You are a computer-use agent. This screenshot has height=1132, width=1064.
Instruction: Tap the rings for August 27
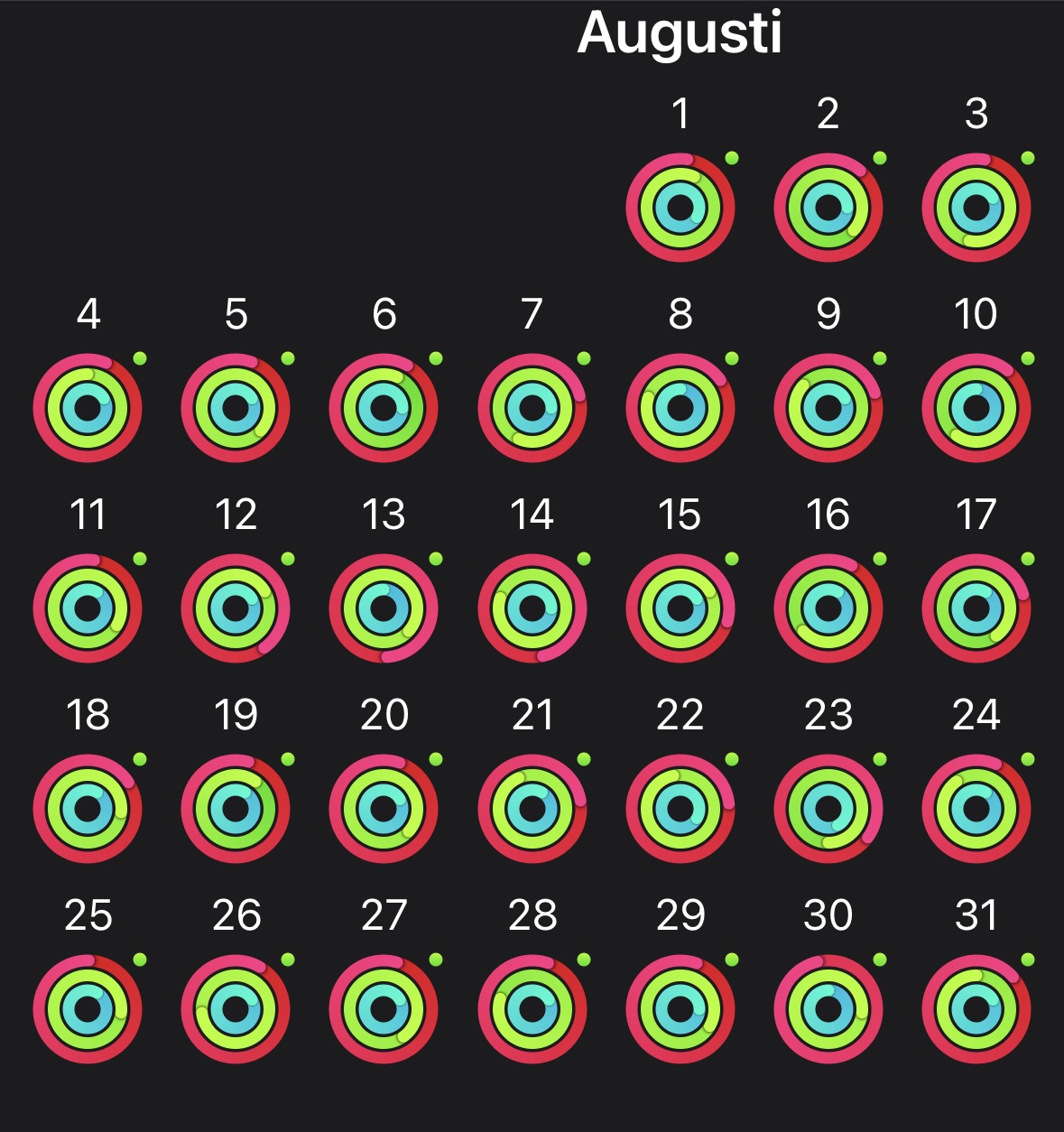[x=384, y=1009]
